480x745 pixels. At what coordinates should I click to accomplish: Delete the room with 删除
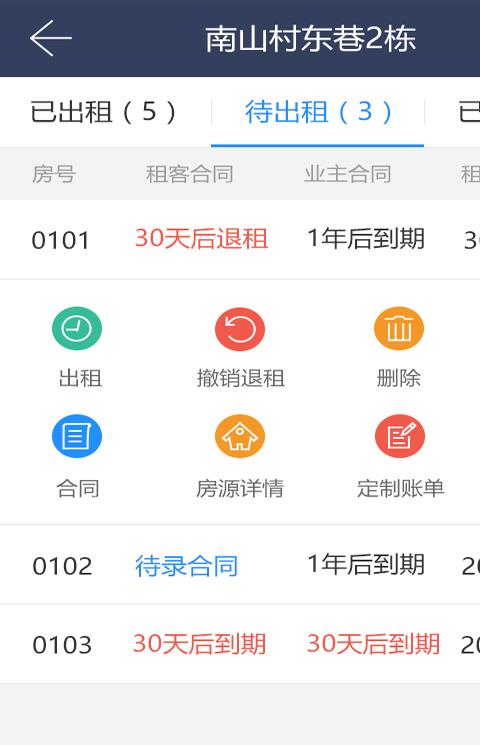tap(399, 347)
